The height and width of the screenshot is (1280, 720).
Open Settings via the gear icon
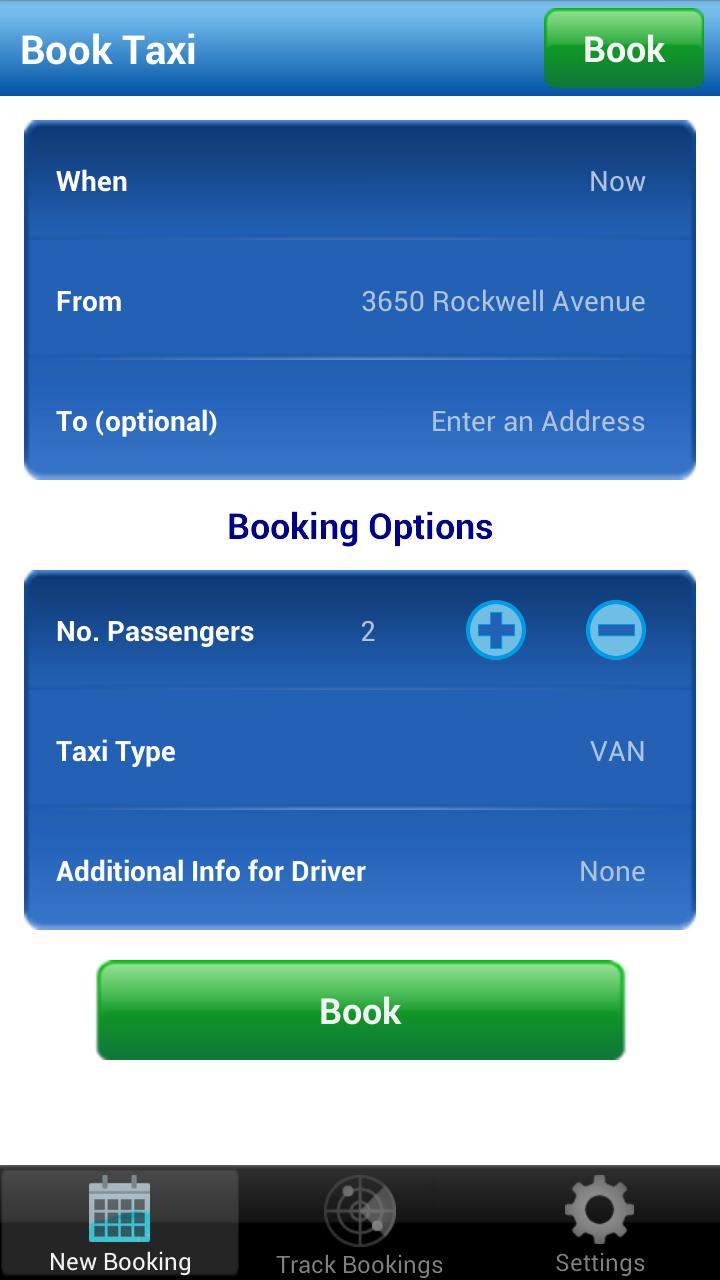click(598, 1210)
